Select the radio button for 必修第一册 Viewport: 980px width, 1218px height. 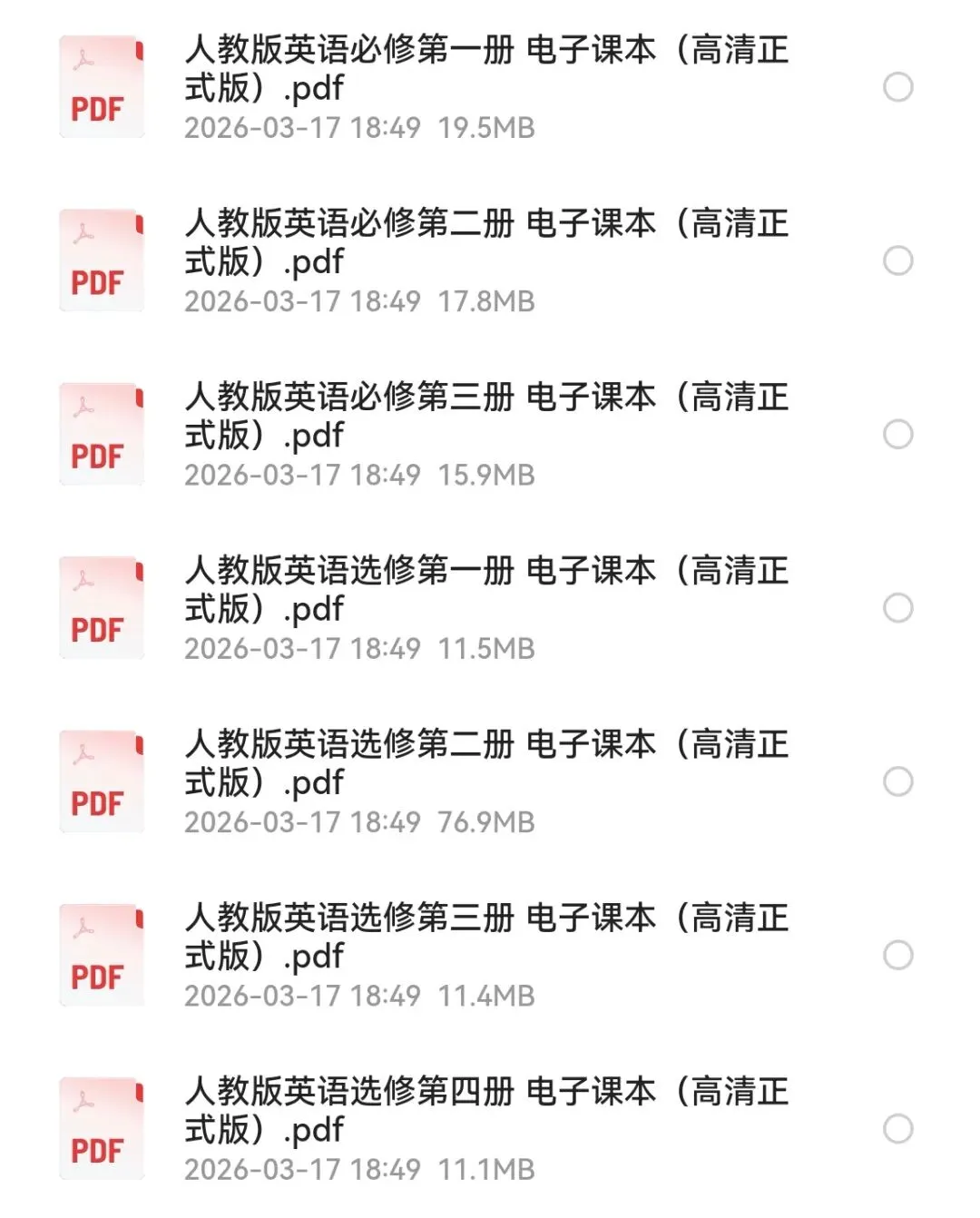coord(898,87)
